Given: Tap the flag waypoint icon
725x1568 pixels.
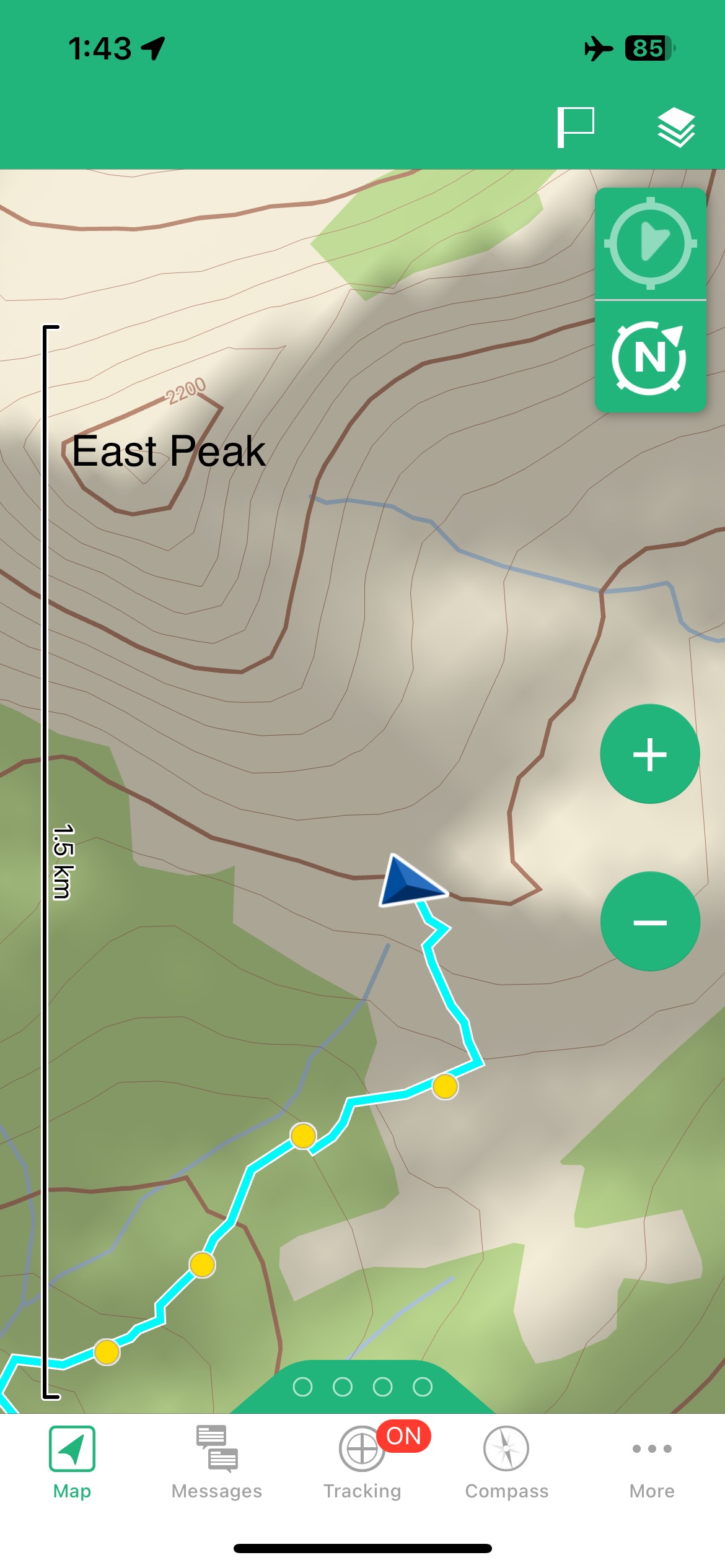Looking at the screenshot, I should [576, 127].
